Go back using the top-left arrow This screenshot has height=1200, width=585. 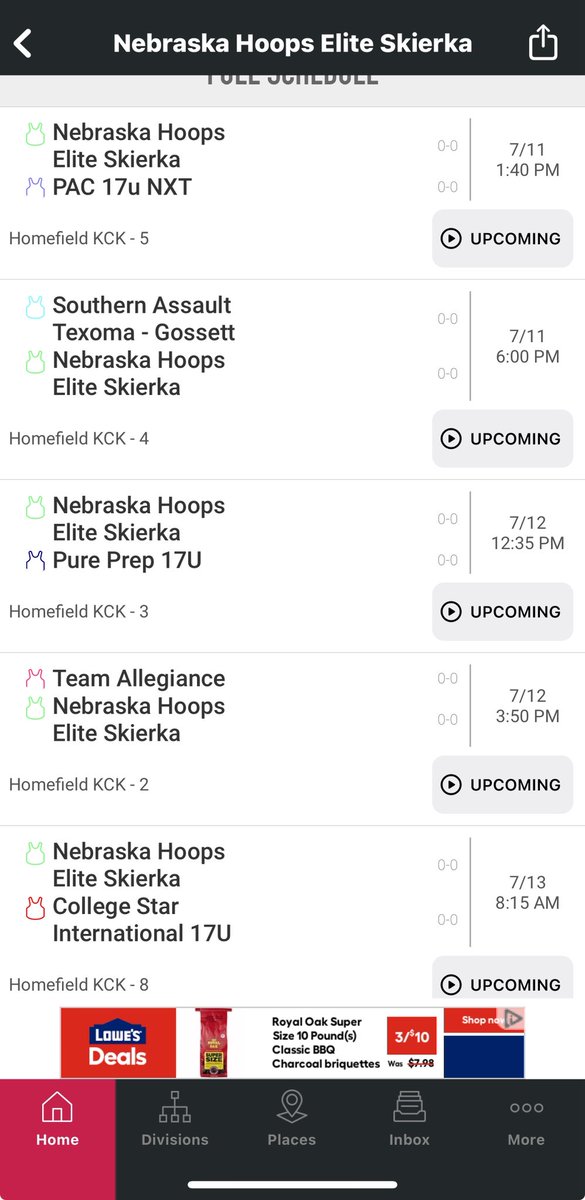click(23, 44)
